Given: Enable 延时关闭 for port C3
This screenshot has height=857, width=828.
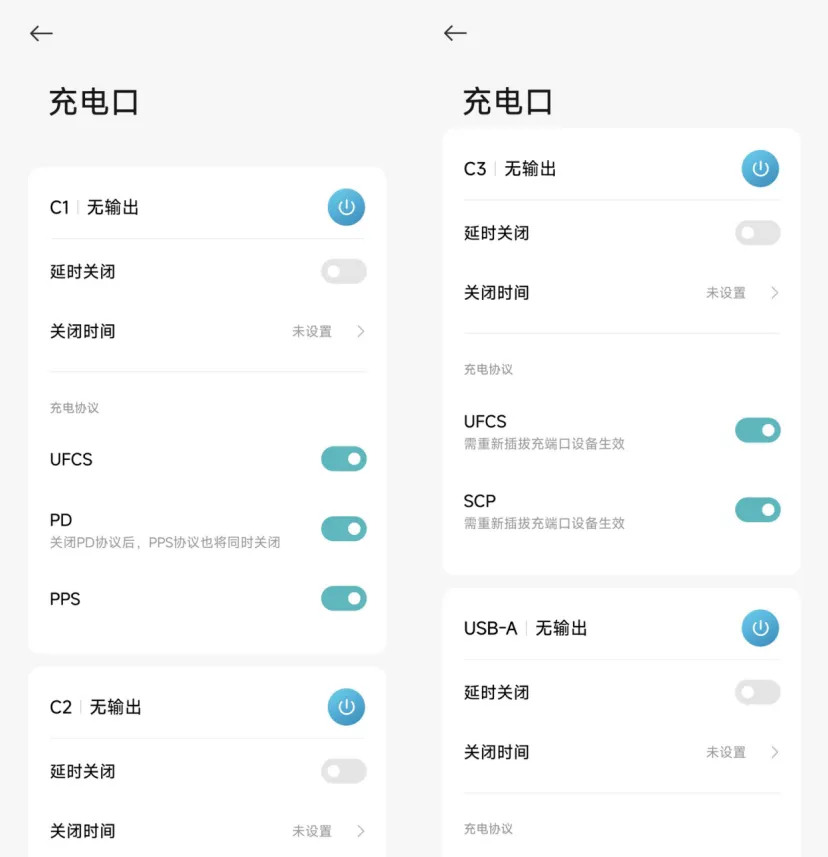Looking at the screenshot, I should coord(757,233).
